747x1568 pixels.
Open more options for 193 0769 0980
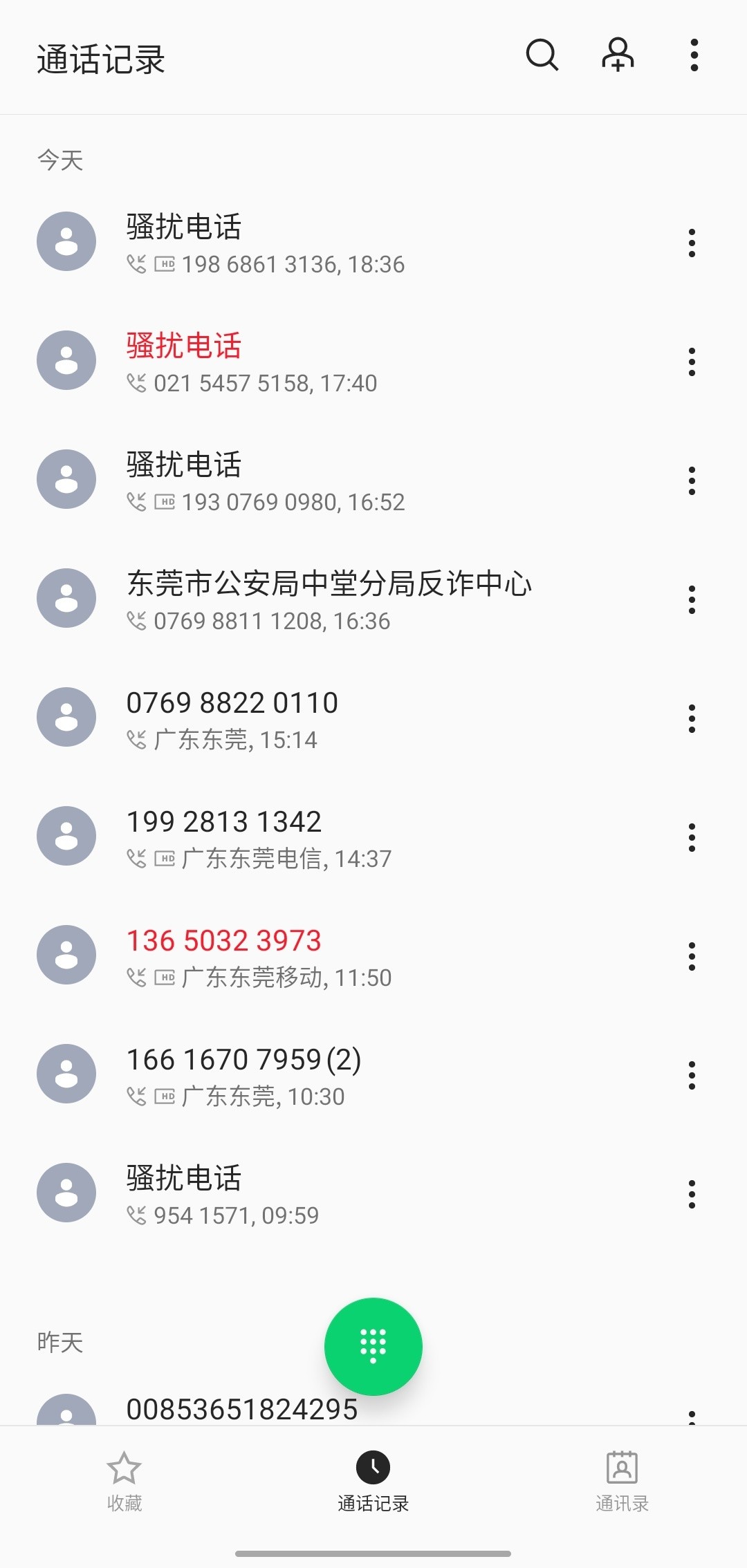click(692, 480)
